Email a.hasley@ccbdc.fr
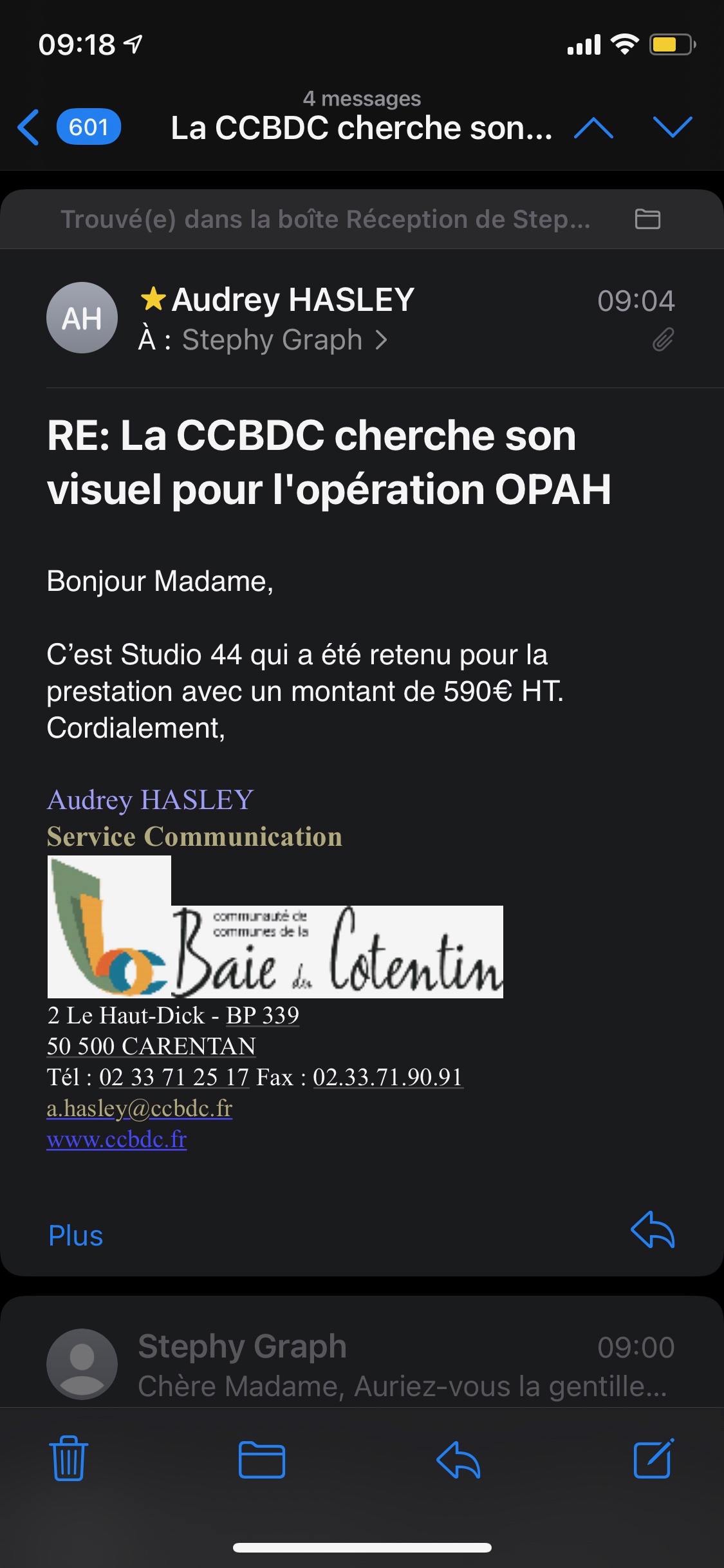This screenshot has height=1568, width=724. (x=139, y=1108)
